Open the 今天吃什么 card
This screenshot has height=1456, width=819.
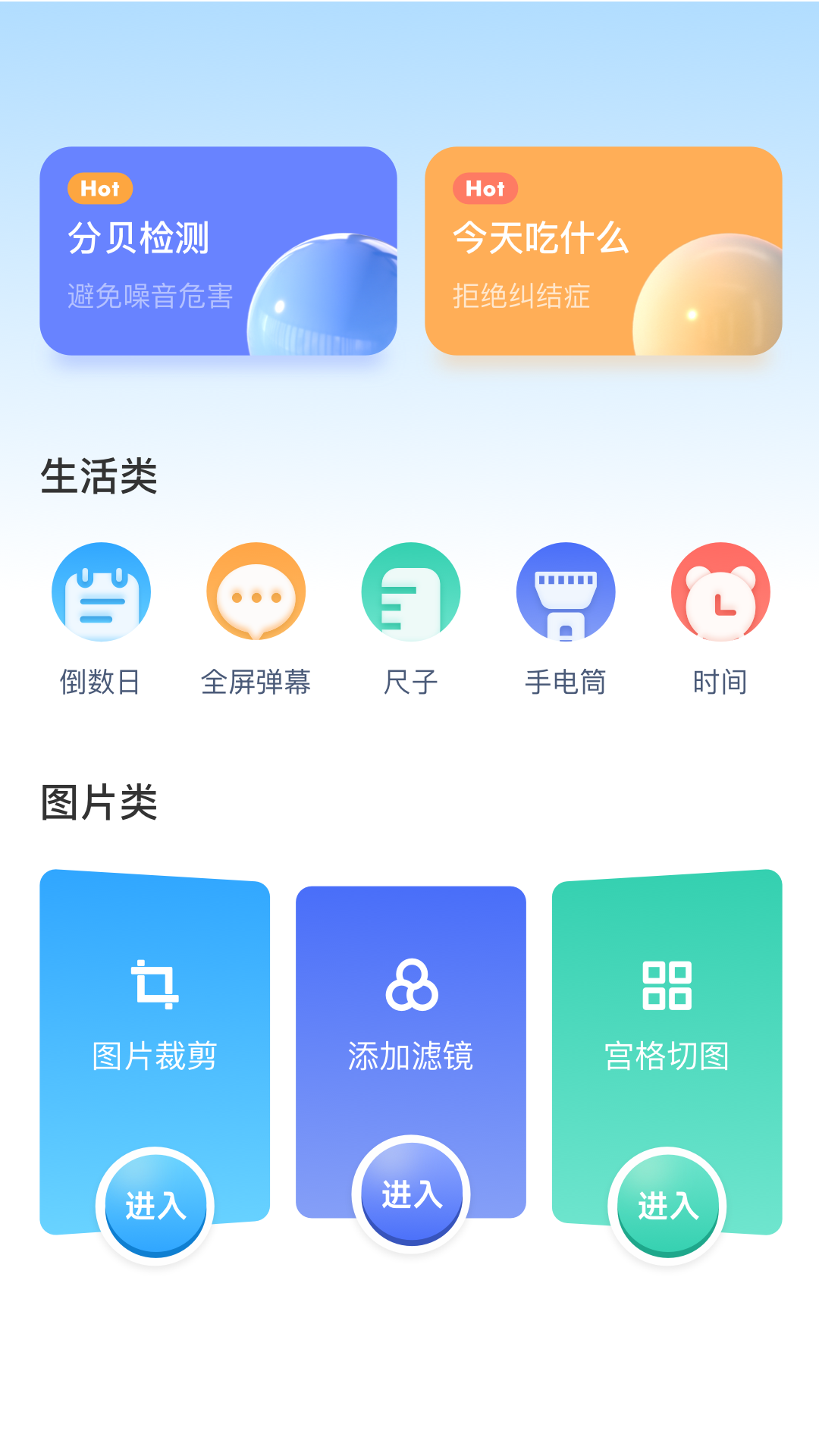coord(603,251)
